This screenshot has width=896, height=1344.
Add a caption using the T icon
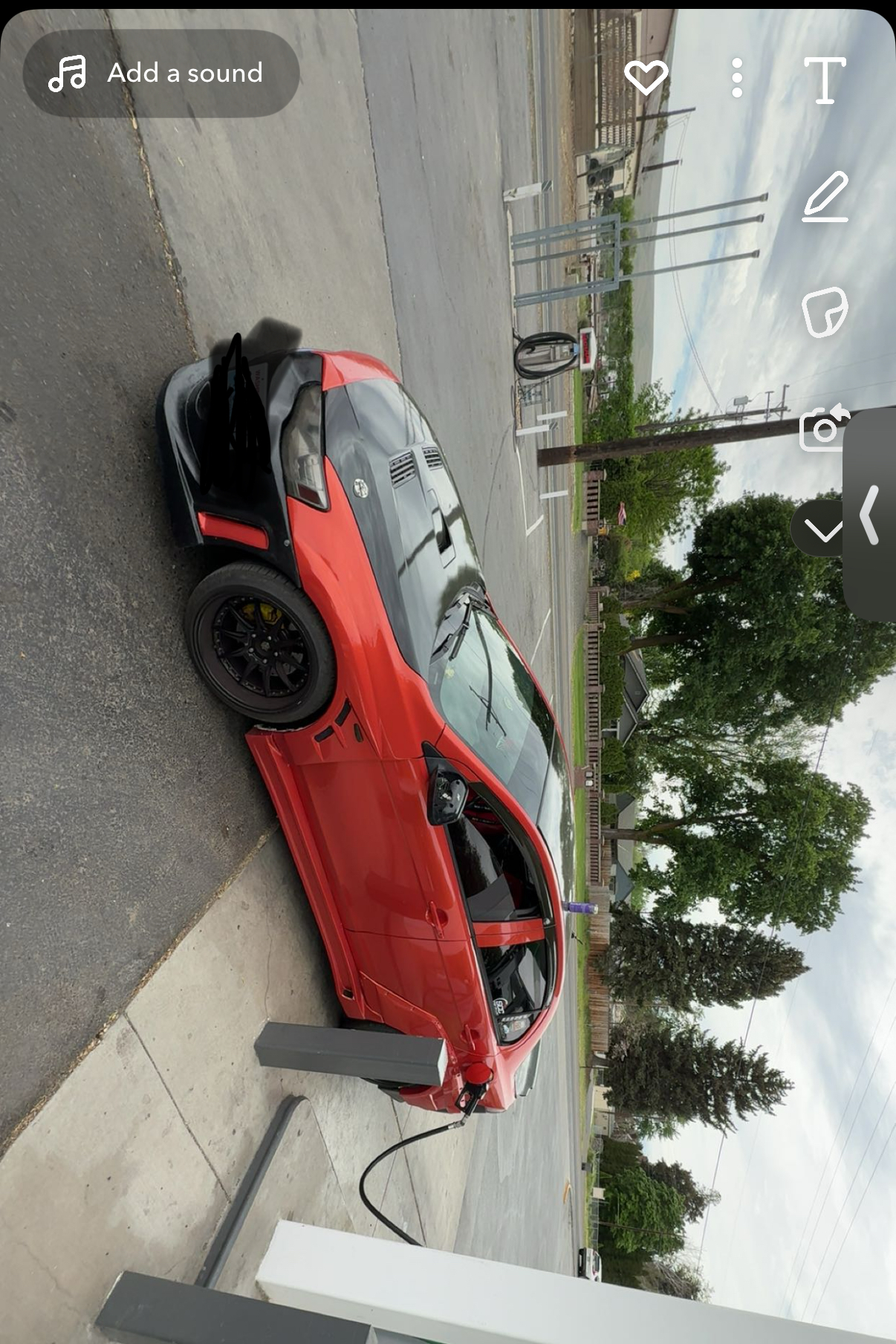(824, 79)
